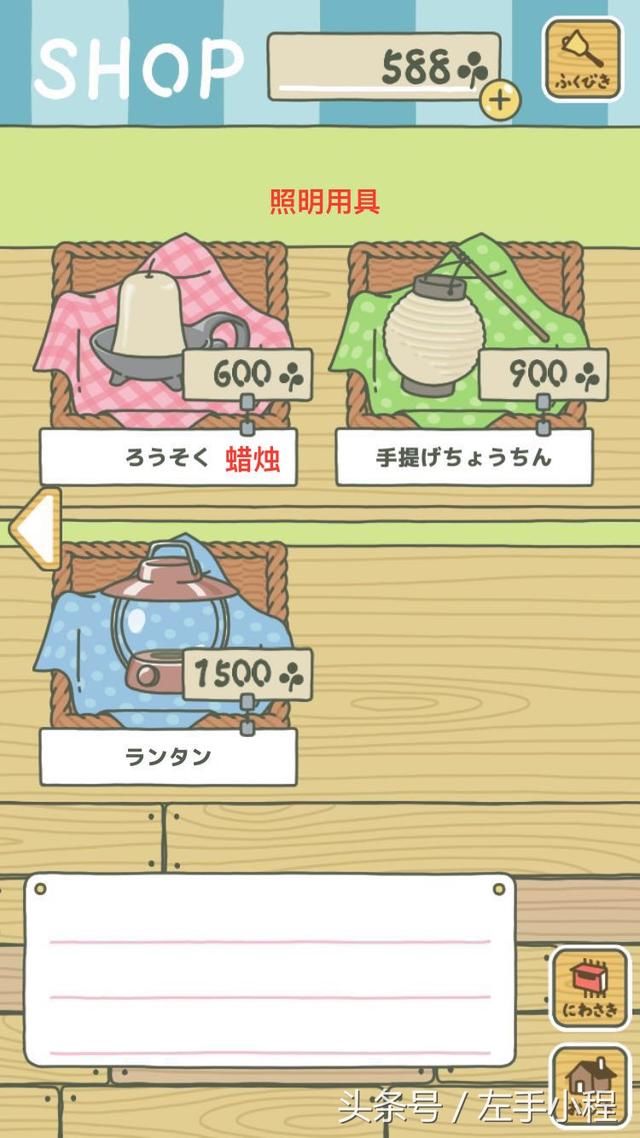The image size is (640, 1138).
Task: Go to にわさき garden view
Action: (x=589, y=988)
